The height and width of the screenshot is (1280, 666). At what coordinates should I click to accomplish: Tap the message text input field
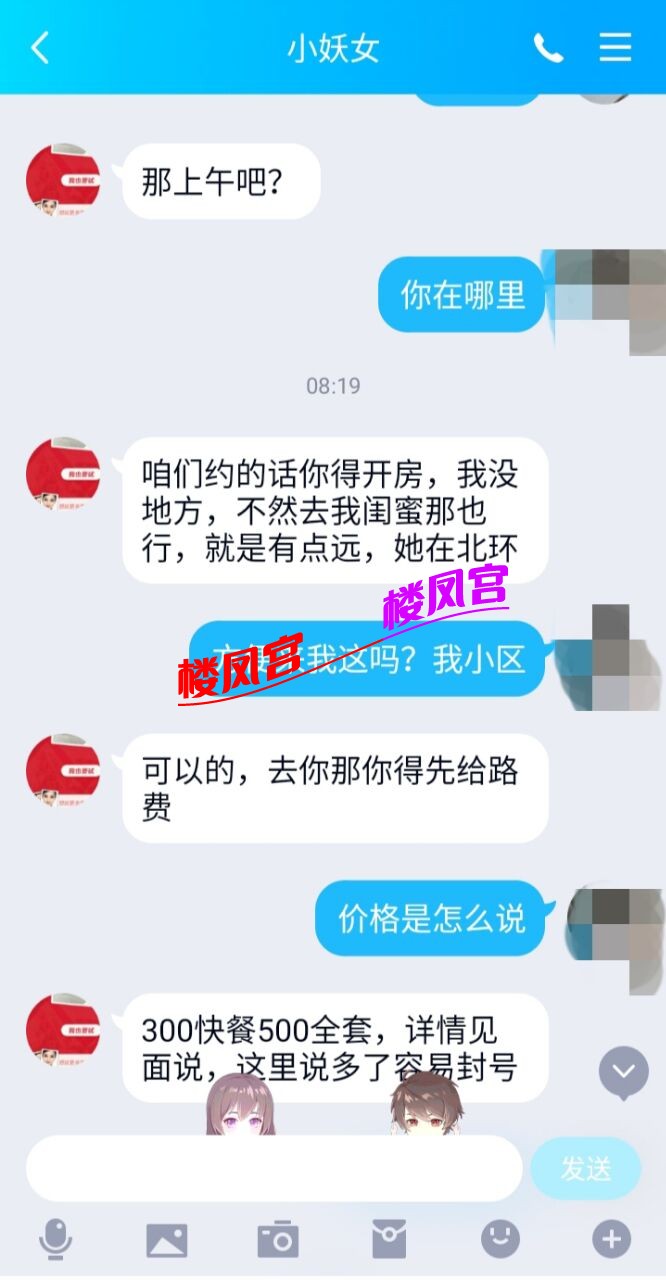point(274,1168)
